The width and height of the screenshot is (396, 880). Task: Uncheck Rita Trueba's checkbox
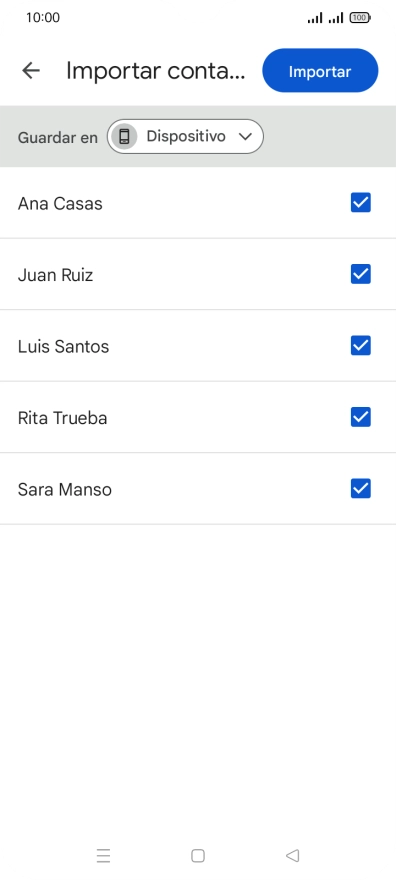[361, 417]
